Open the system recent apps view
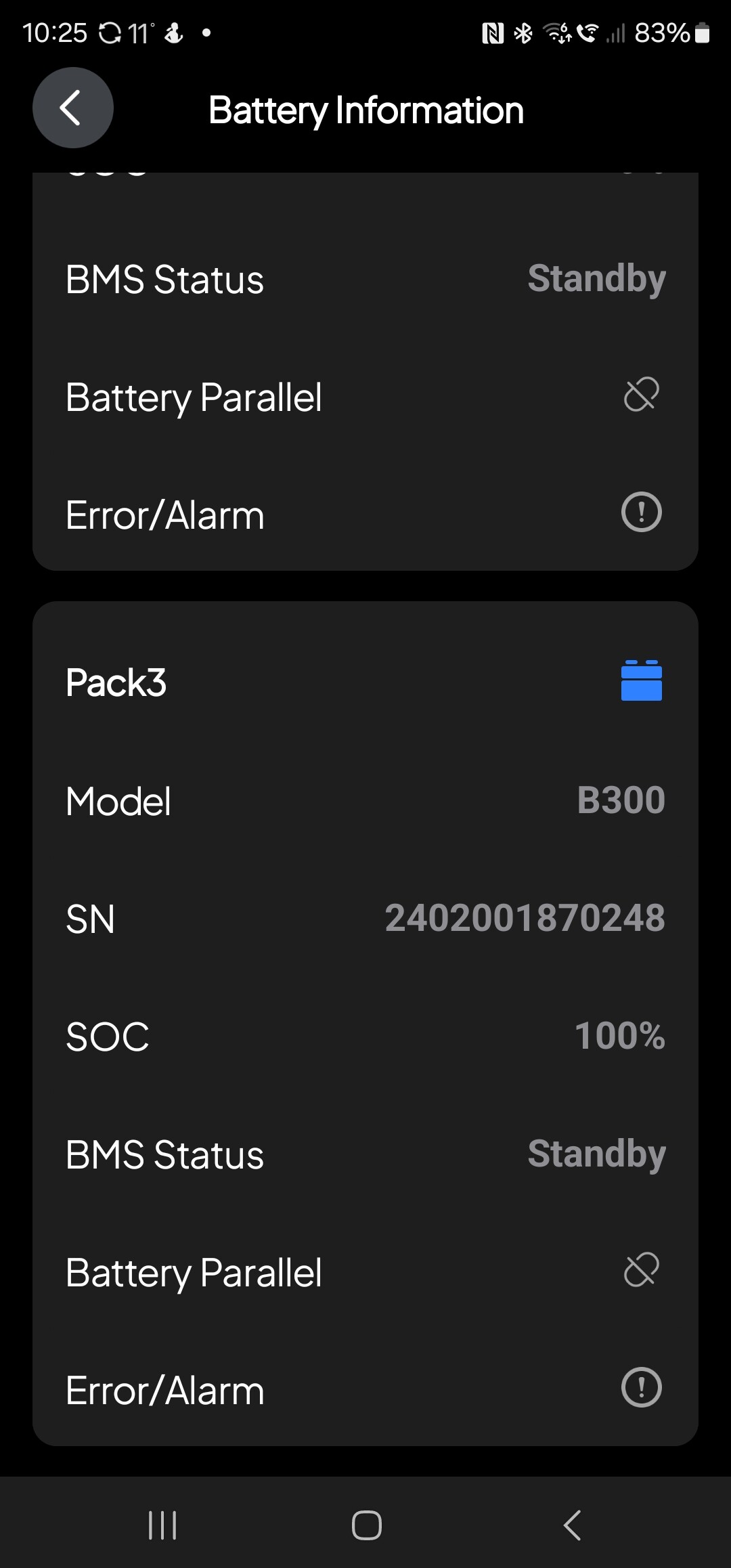 coord(162,1525)
